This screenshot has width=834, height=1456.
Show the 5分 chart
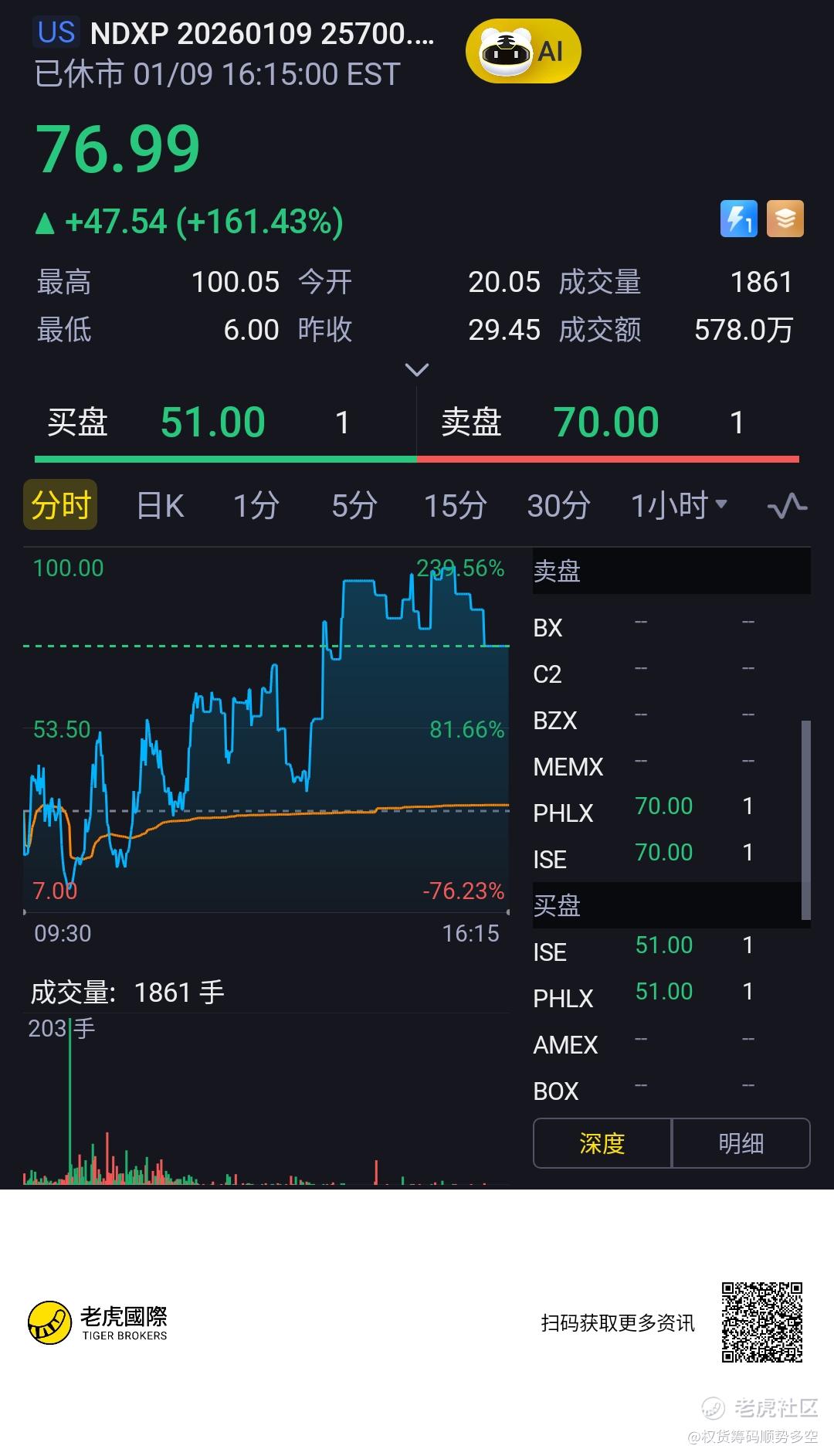pos(354,506)
